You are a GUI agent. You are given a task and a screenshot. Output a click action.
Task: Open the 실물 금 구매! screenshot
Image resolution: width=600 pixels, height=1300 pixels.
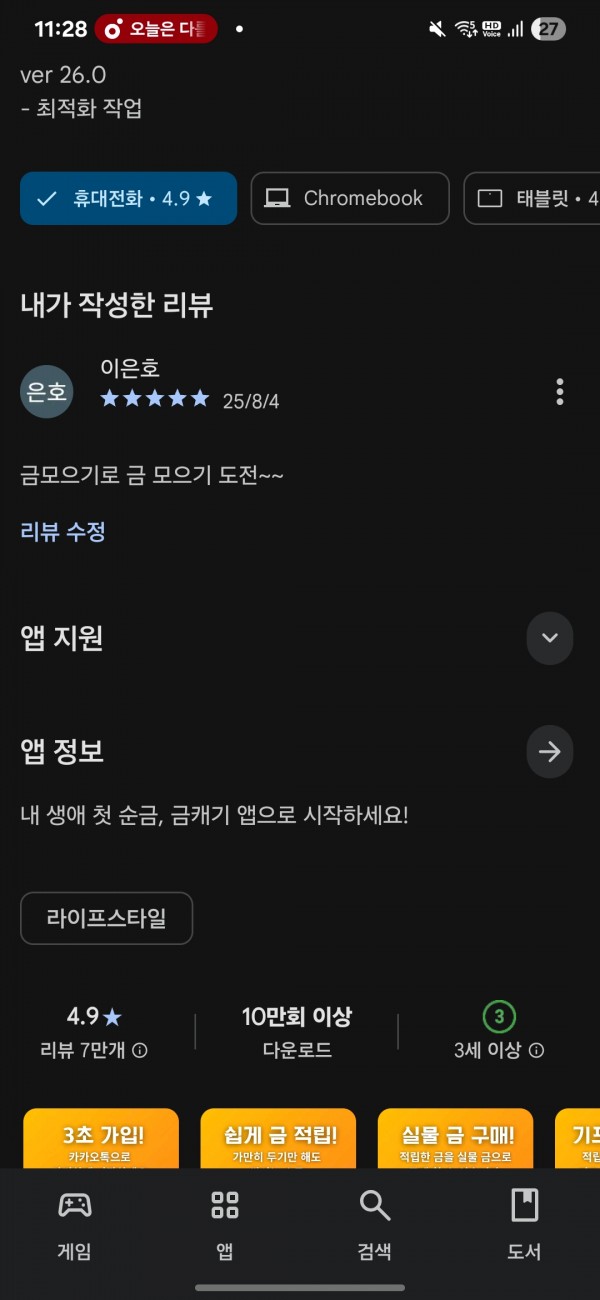[x=456, y=1138]
